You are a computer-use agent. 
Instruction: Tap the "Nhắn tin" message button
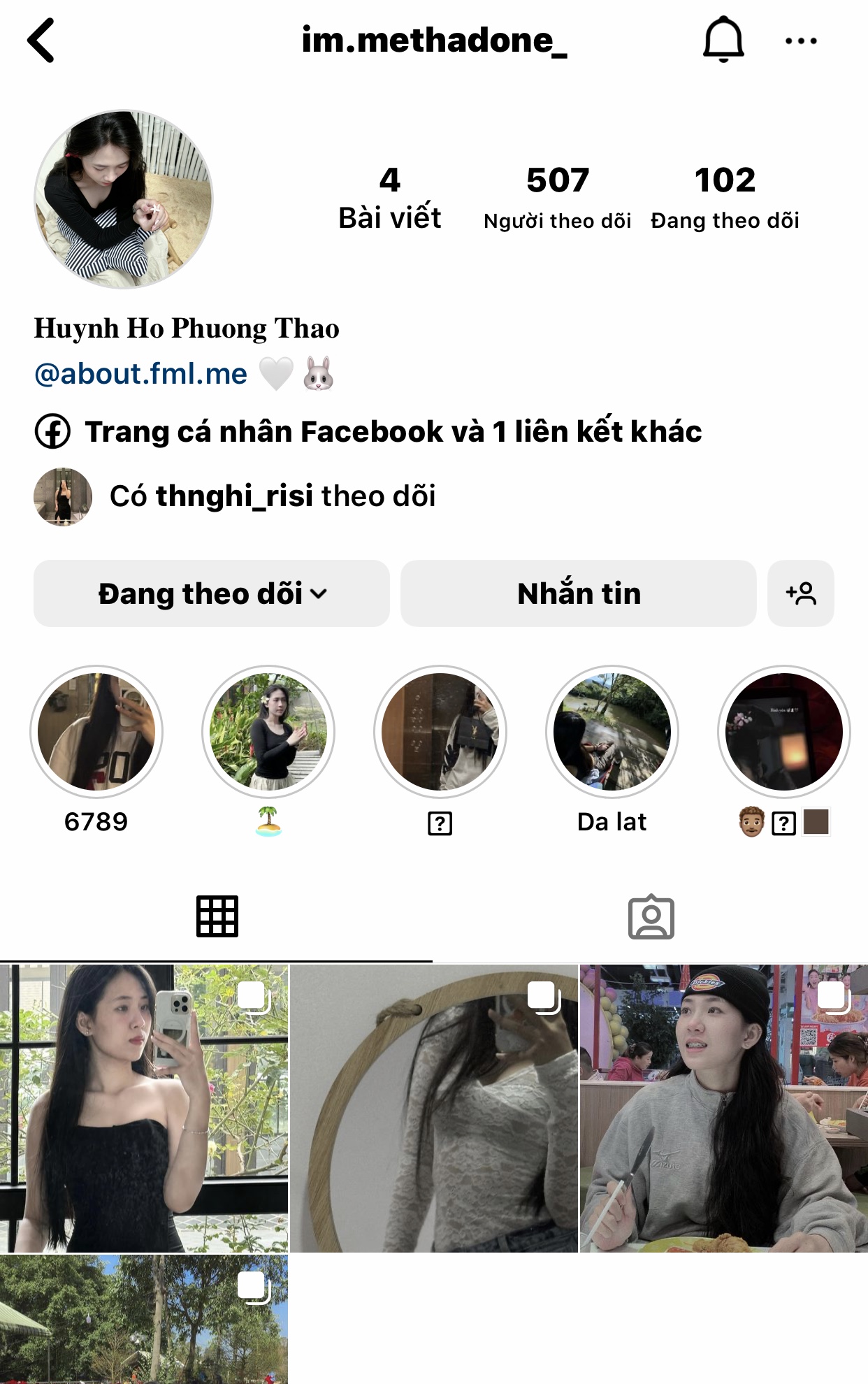click(x=578, y=593)
